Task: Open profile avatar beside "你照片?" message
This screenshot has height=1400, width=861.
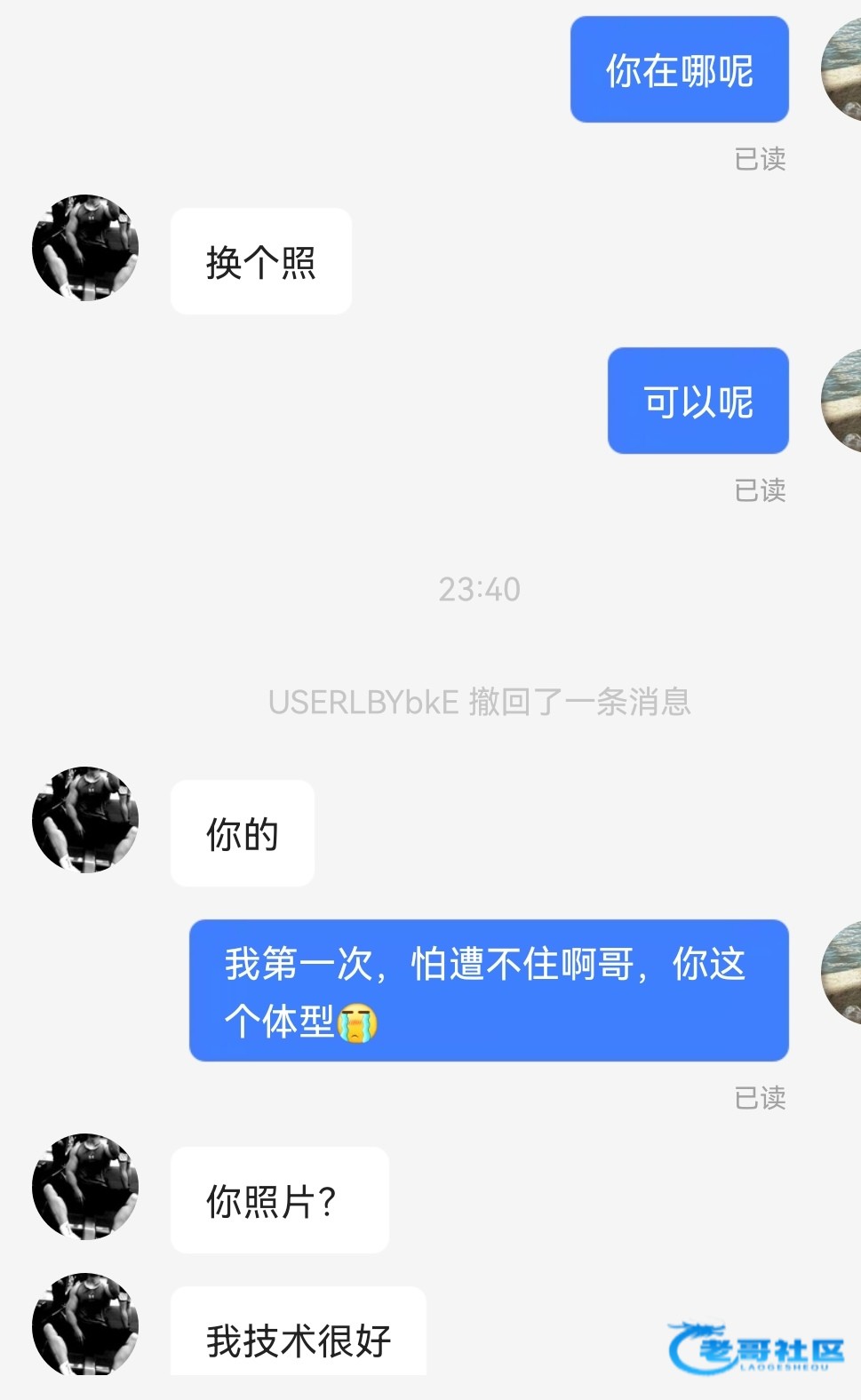Action: (x=85, y=1187)
